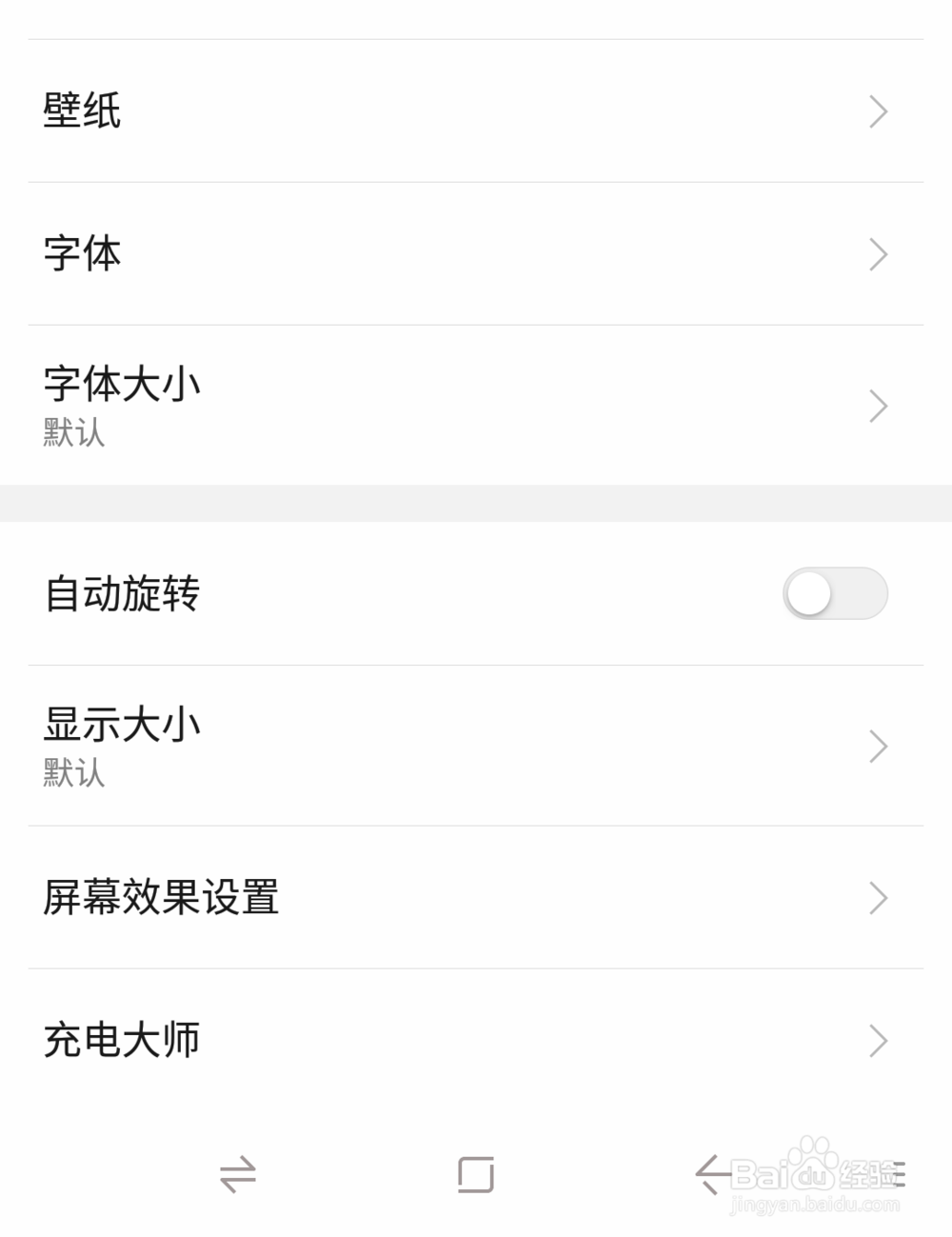This screenshot has width=952, height=1237.
Task: Tap the recent apps navigation icon
Action: point(476,1175)
